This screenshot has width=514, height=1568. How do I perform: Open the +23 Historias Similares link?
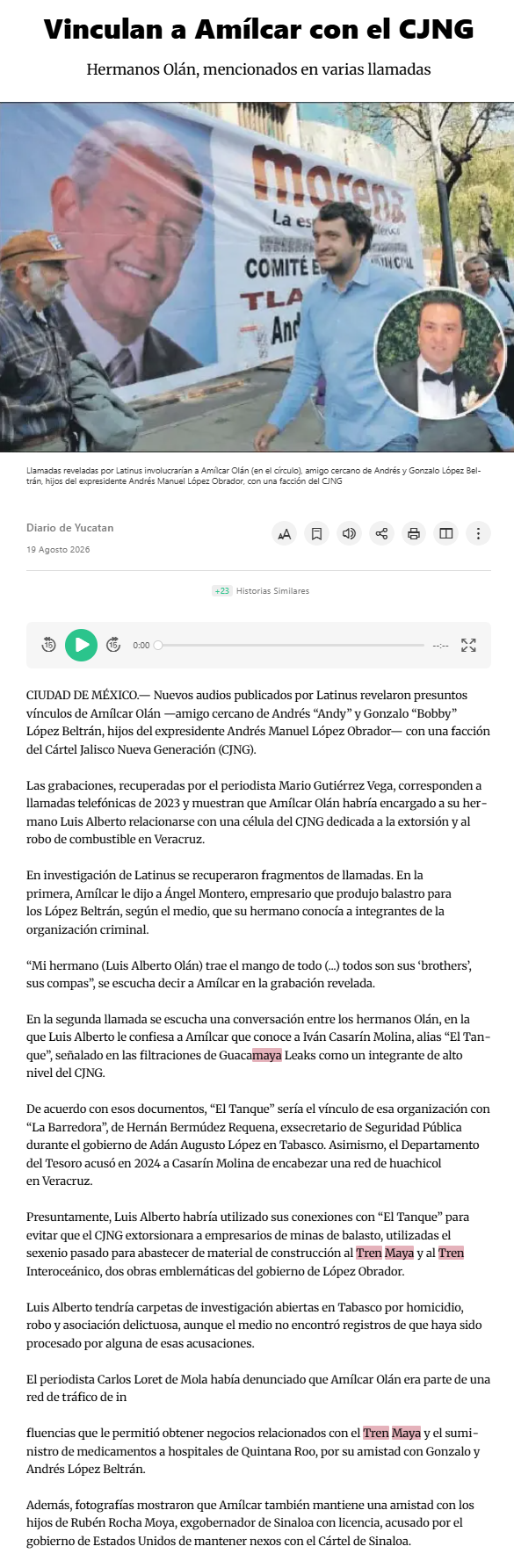[261, 591]
